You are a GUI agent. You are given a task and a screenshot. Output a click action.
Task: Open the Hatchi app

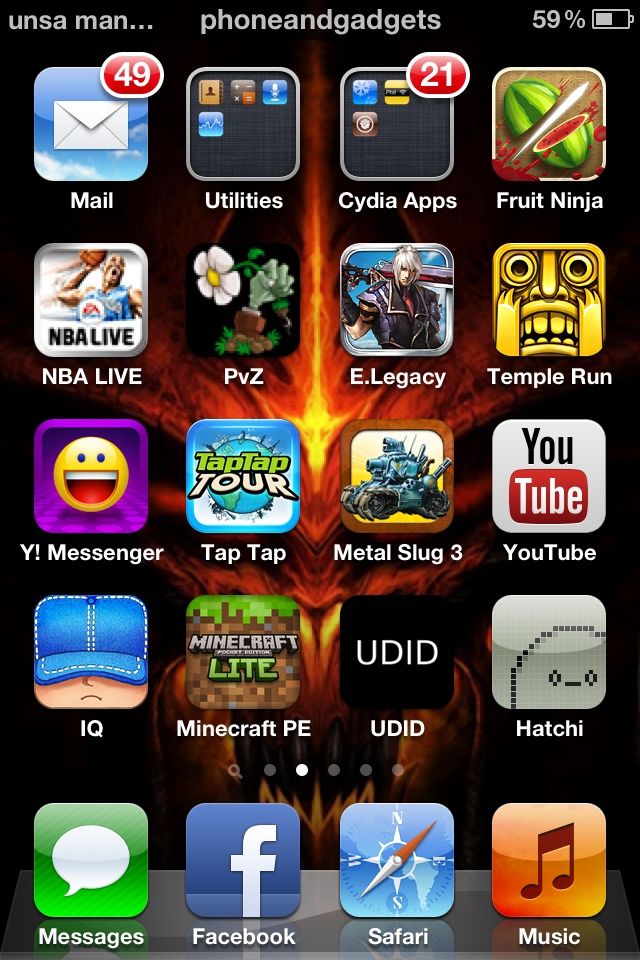tap(549, 652)
